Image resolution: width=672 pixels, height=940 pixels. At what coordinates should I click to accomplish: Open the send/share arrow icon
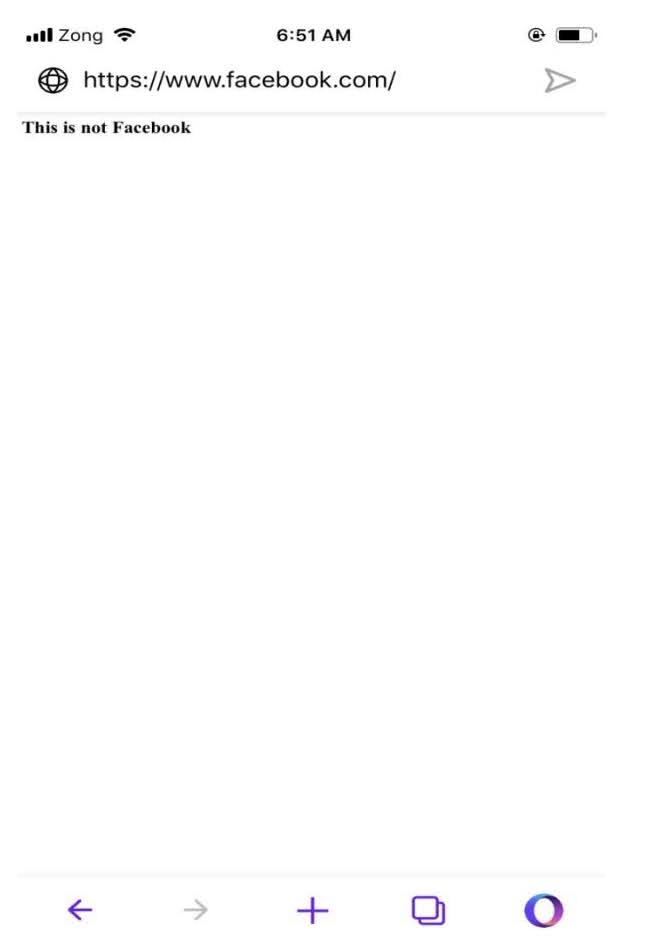click(x=559, y=81)
